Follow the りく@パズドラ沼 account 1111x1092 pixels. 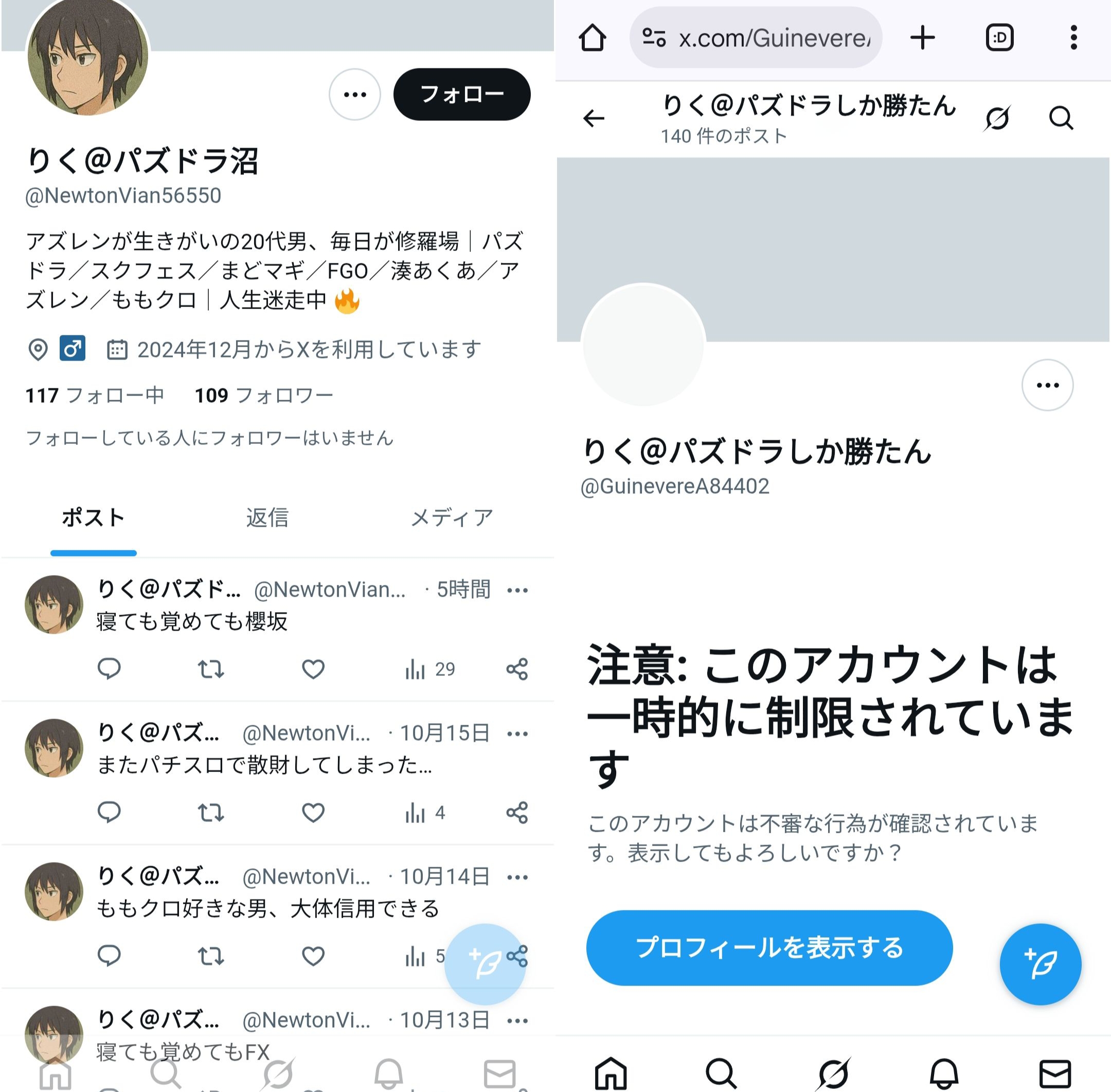[x=461, y=94]
